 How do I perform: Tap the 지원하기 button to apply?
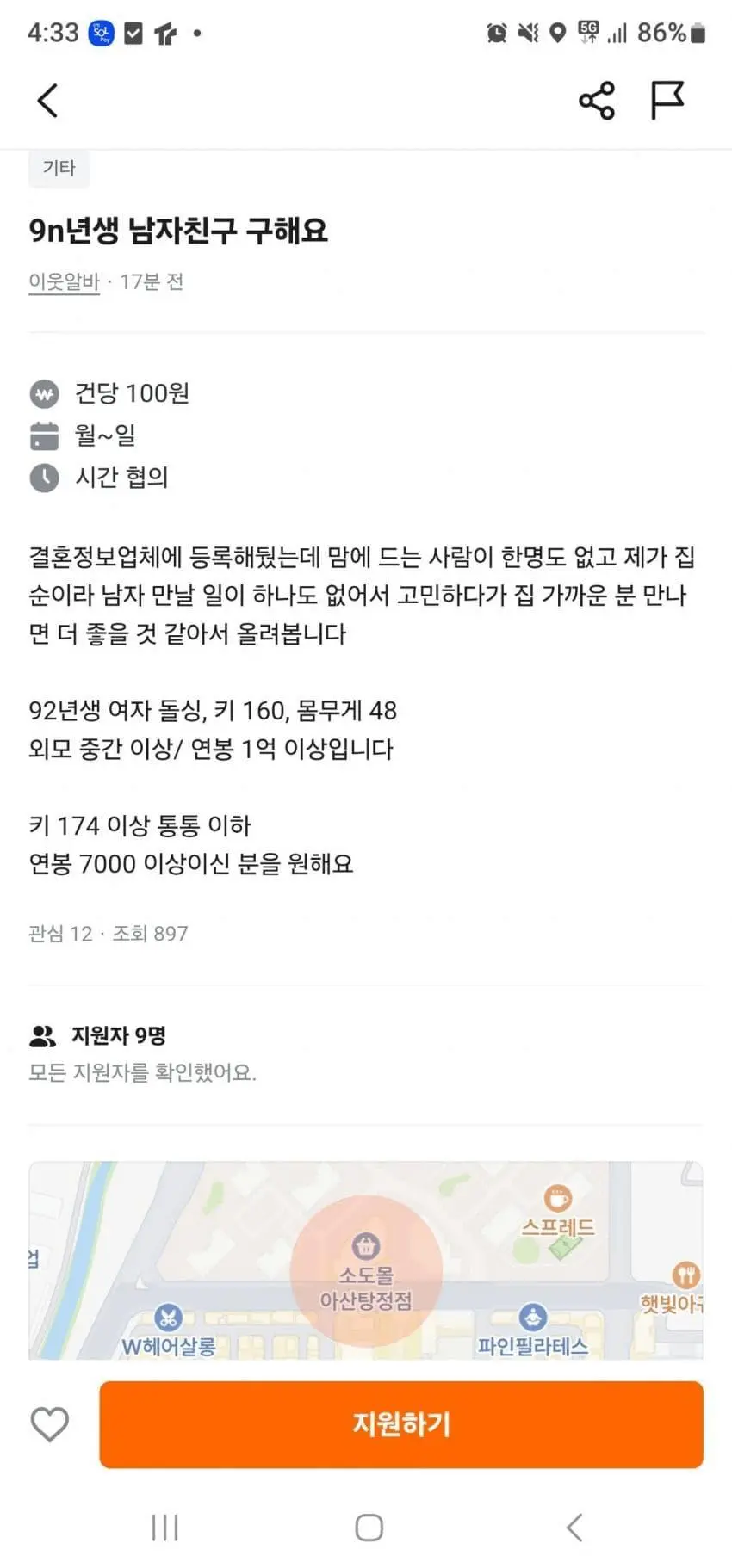pyautogui.click(x=401, y=1424)
